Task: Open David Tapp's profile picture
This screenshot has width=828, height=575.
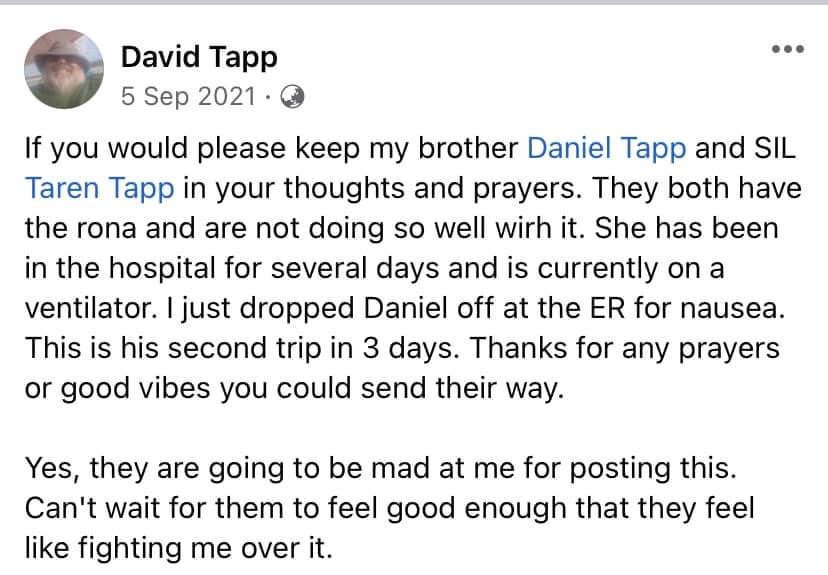Action: [x=63, y=69]
